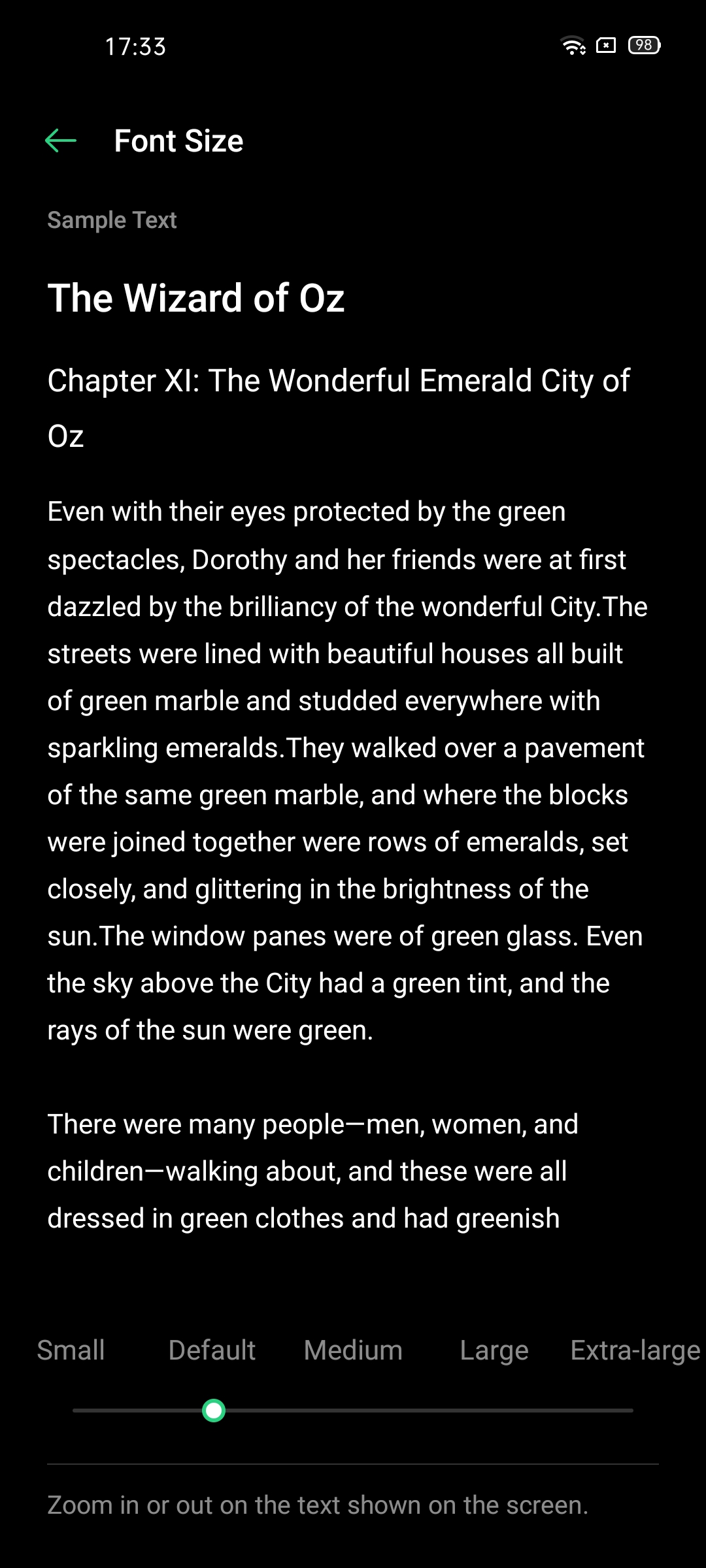Select the Extra-large font size
Image resolution: width=706 pixels, height=1568 pixels.
click(635, 1350)
